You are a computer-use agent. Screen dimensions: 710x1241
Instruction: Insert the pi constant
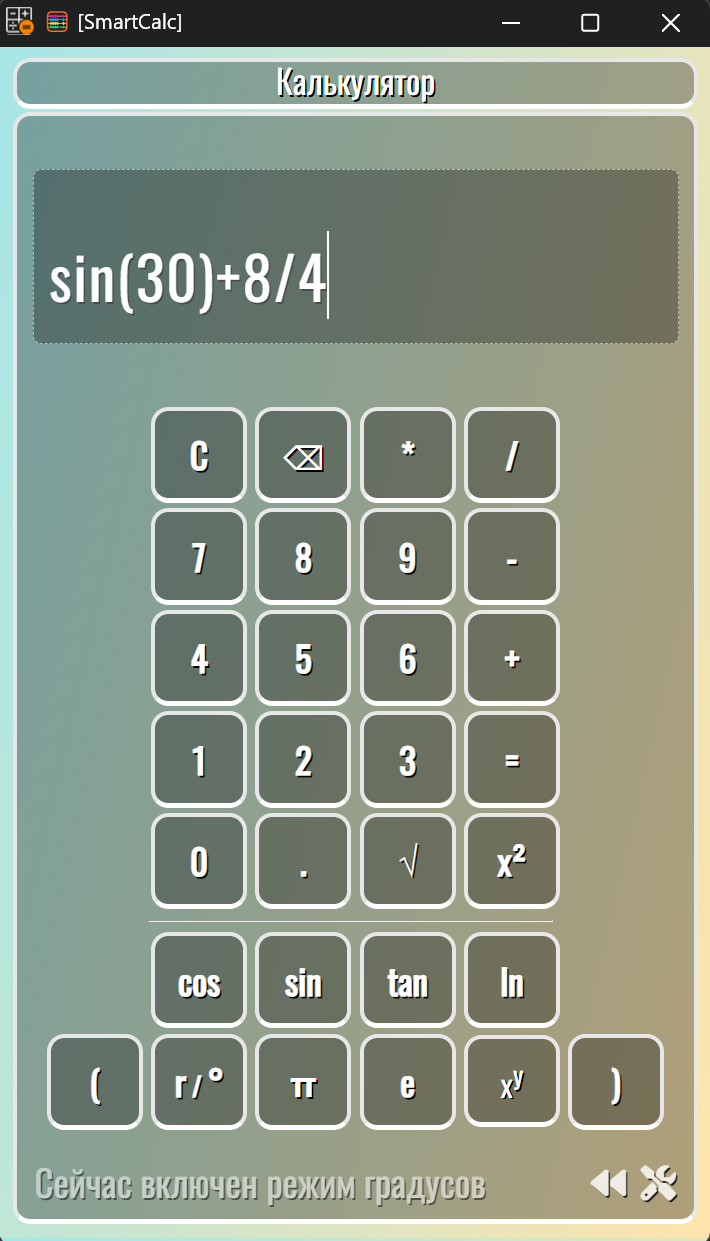[x=303, y=1083]
